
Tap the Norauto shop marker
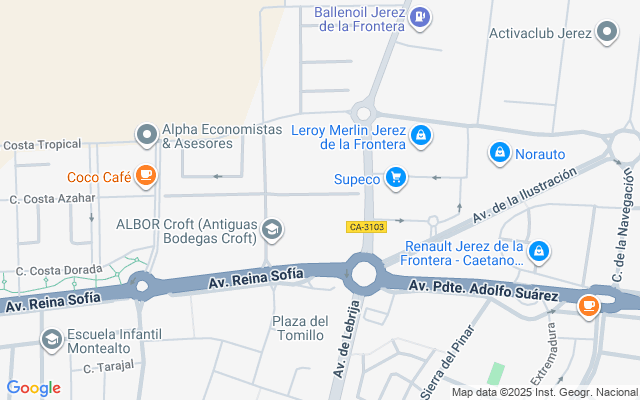tap(500, 153)
